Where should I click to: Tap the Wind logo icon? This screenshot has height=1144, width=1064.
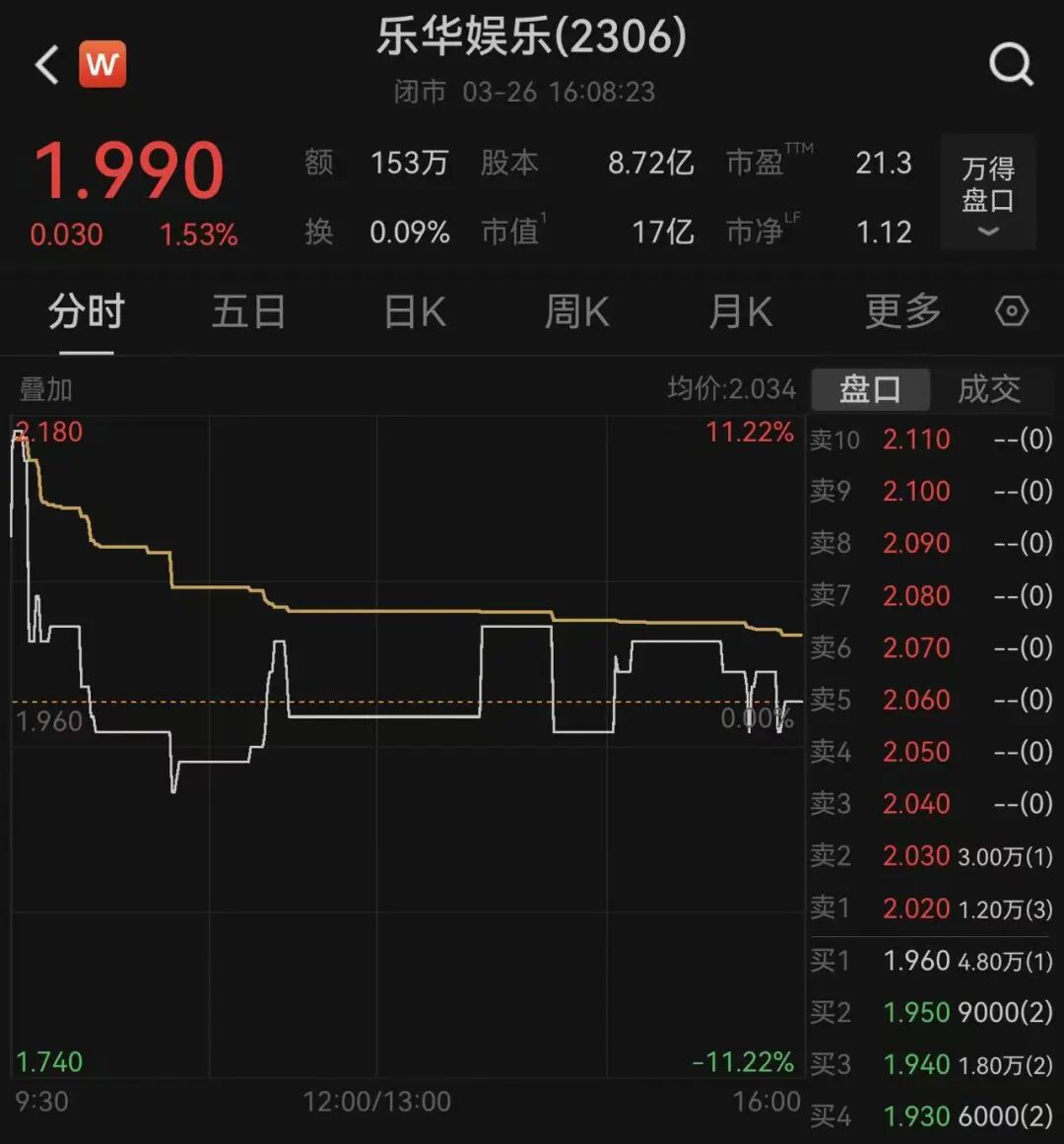pyautogui.click(x=102, y=64)
